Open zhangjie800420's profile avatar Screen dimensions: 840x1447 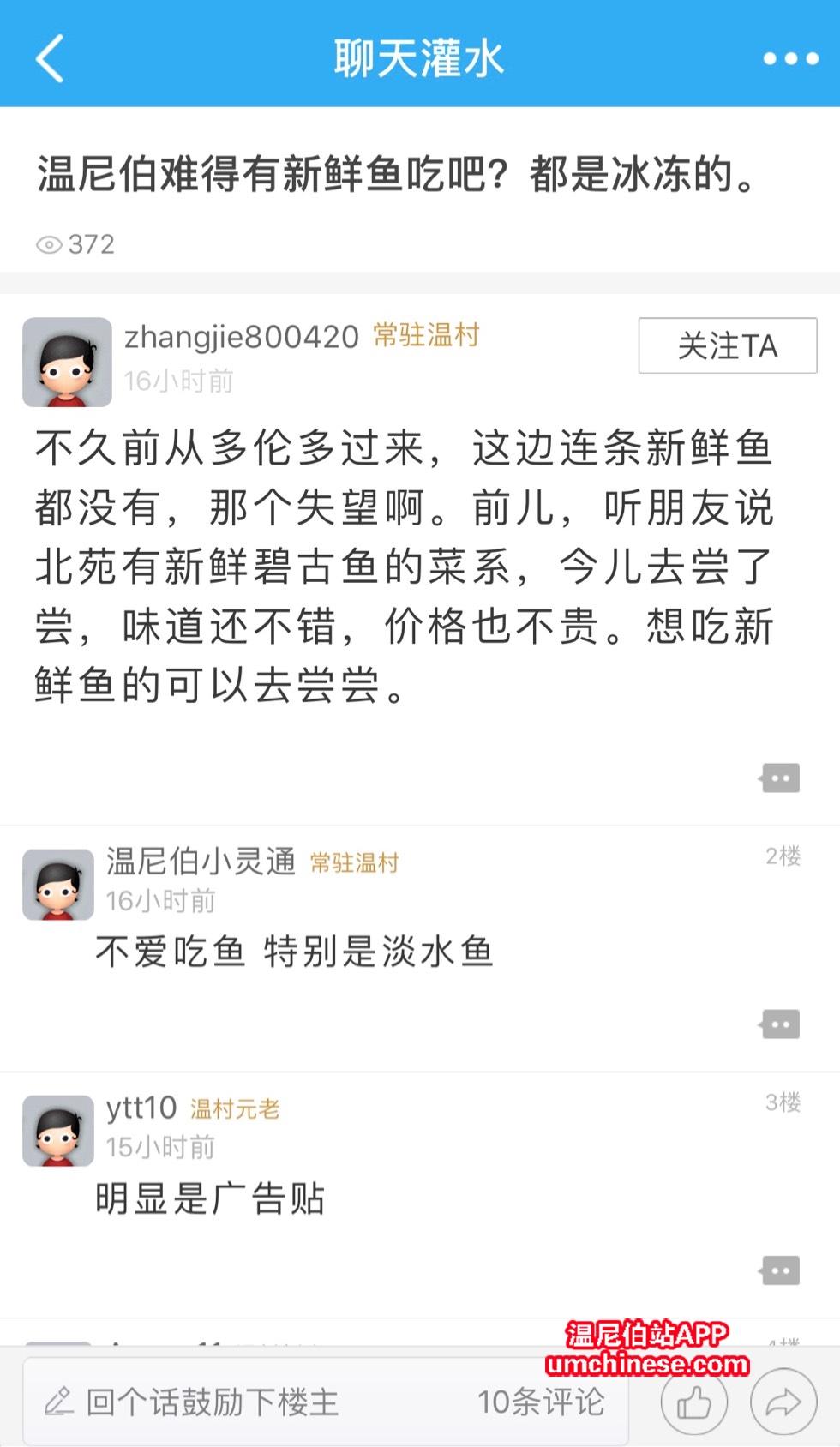click(67, 362)
